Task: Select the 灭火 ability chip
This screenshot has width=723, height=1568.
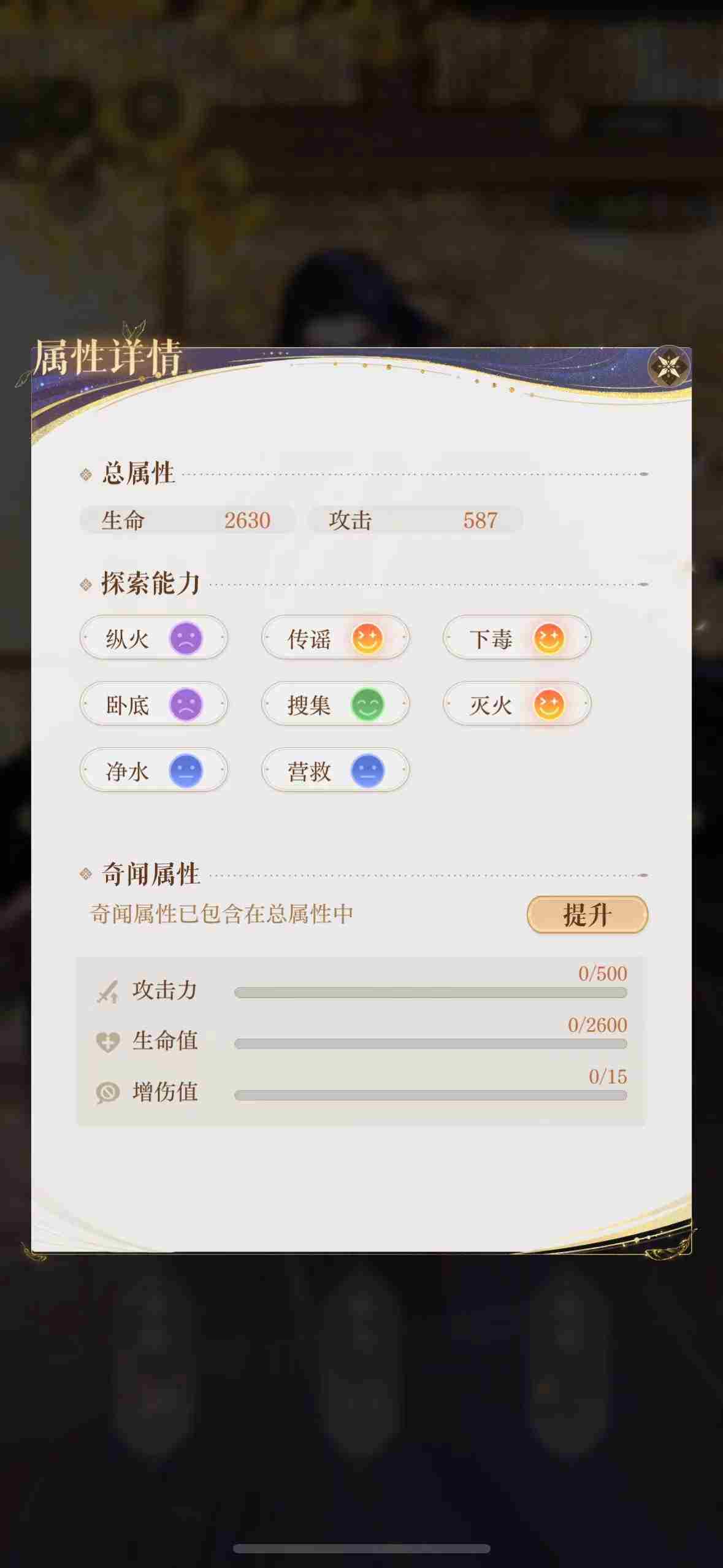Action: 517,704
